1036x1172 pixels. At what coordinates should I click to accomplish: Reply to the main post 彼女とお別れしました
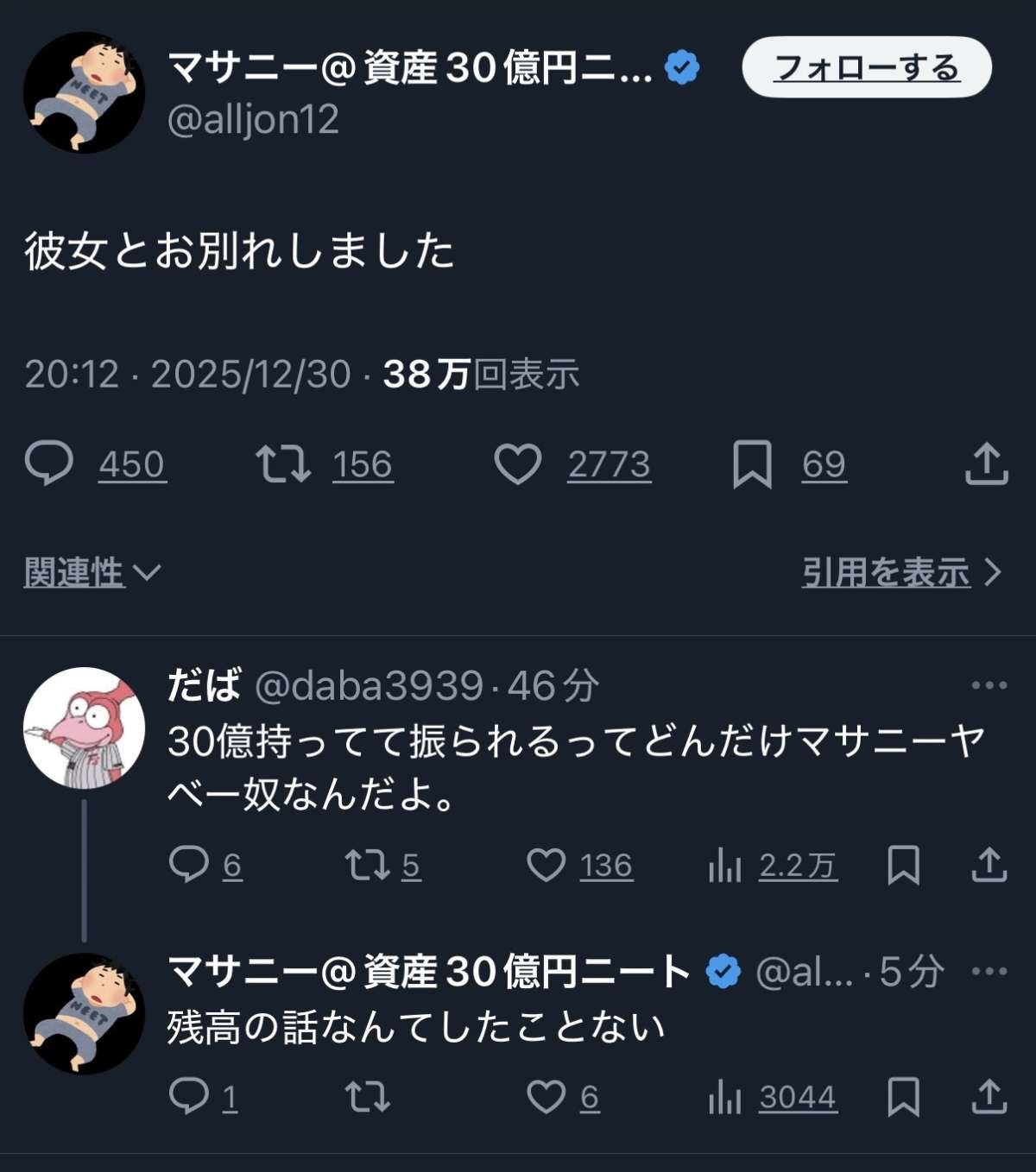49,463
